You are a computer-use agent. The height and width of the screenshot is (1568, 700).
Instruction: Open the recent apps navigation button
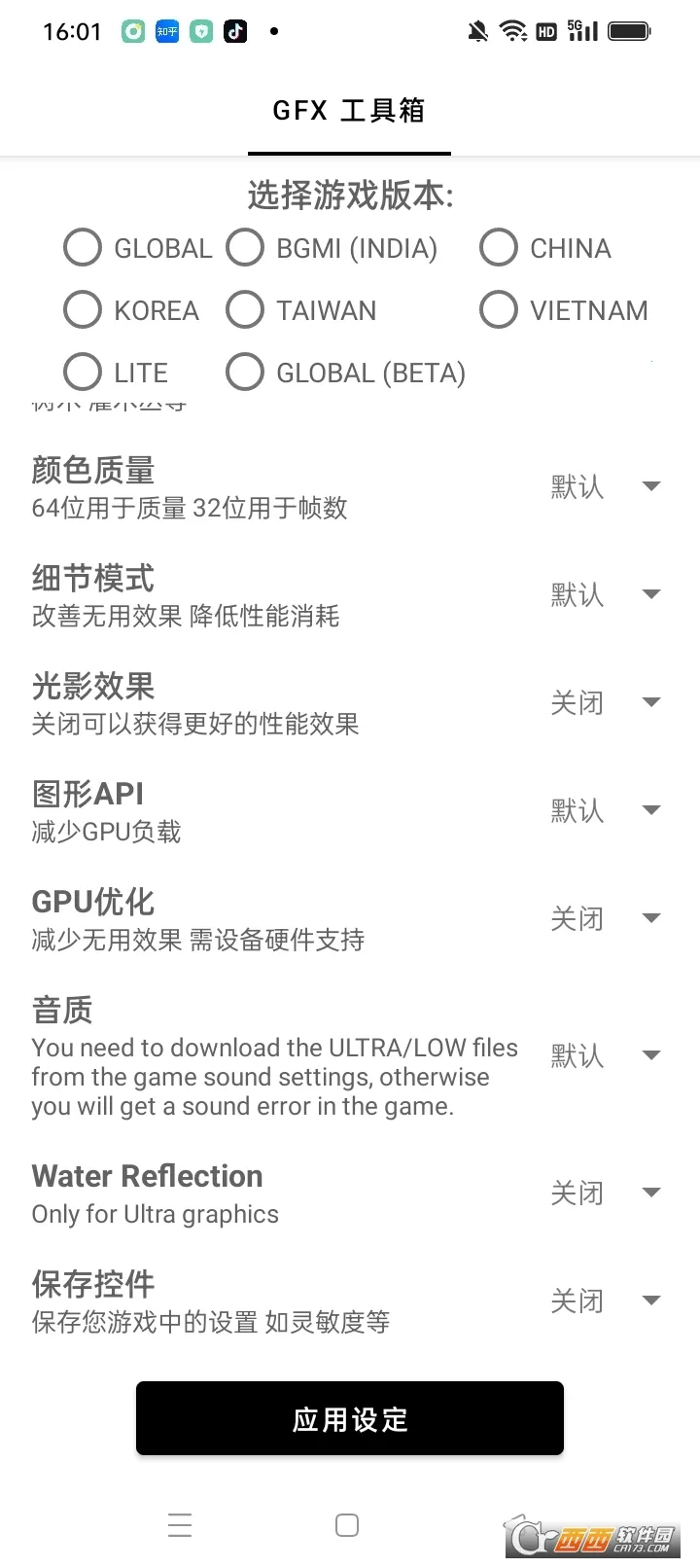click(x=180, y=1524)
